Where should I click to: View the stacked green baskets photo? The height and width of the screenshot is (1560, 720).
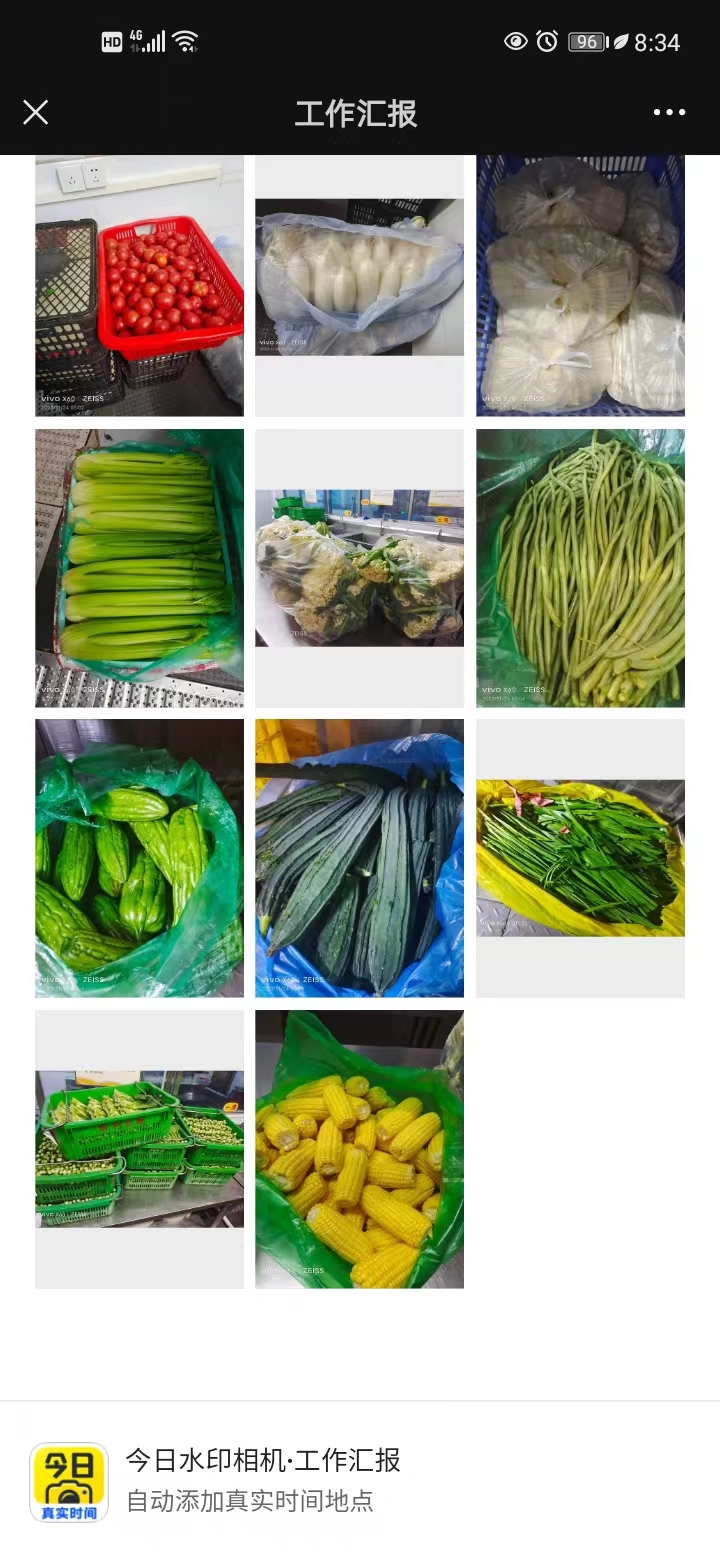tap(139, 1148)
